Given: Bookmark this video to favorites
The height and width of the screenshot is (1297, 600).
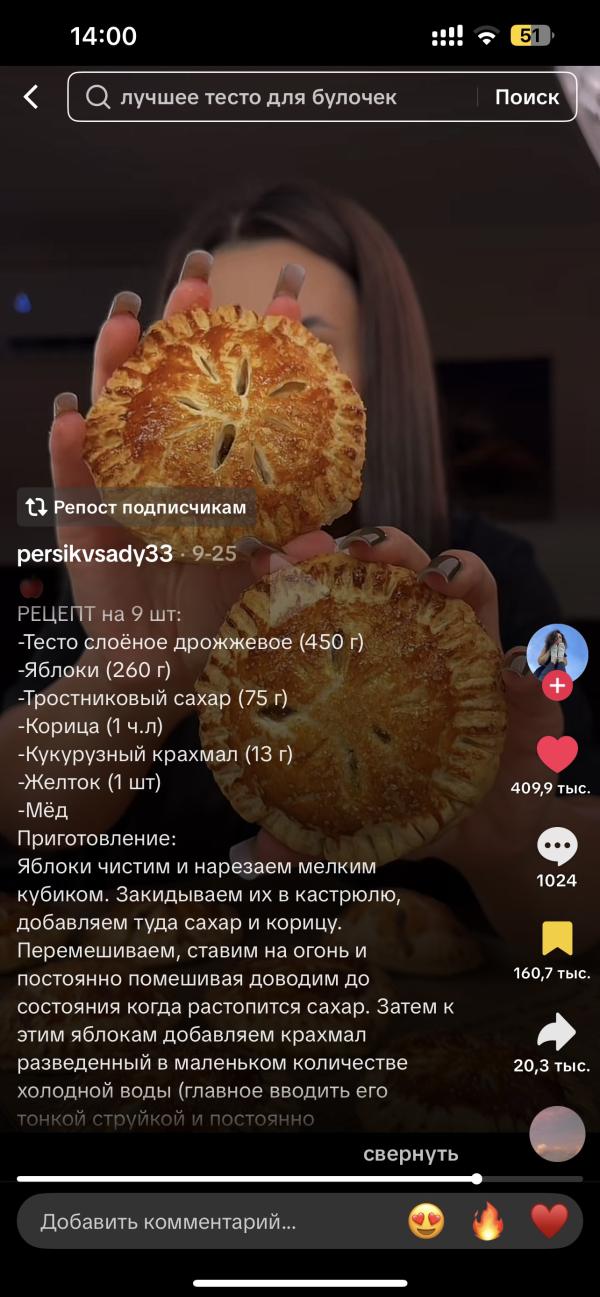Looking at the screenshot, I should click(557, 939).
